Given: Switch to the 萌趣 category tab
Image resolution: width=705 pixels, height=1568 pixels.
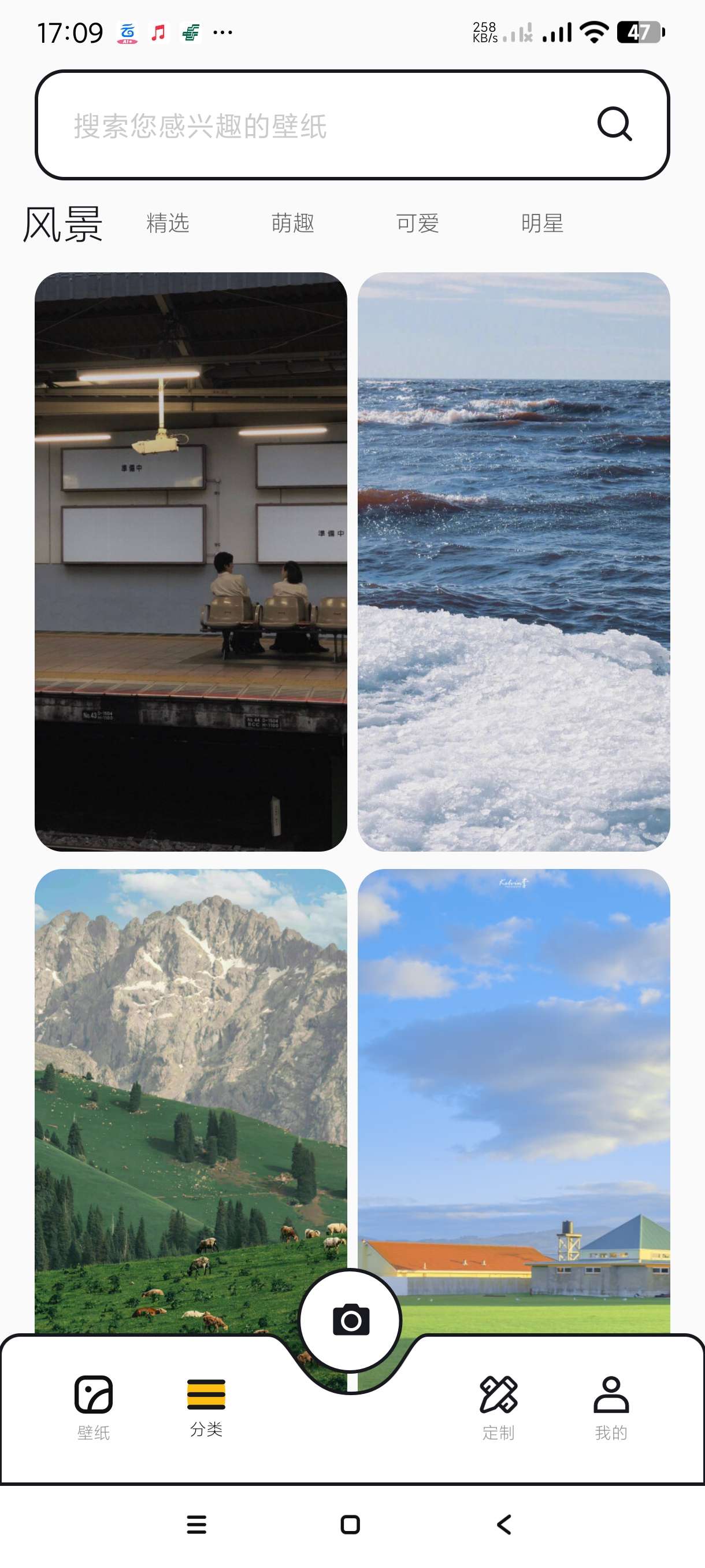Looking at the screenshot, I should 292,223.
